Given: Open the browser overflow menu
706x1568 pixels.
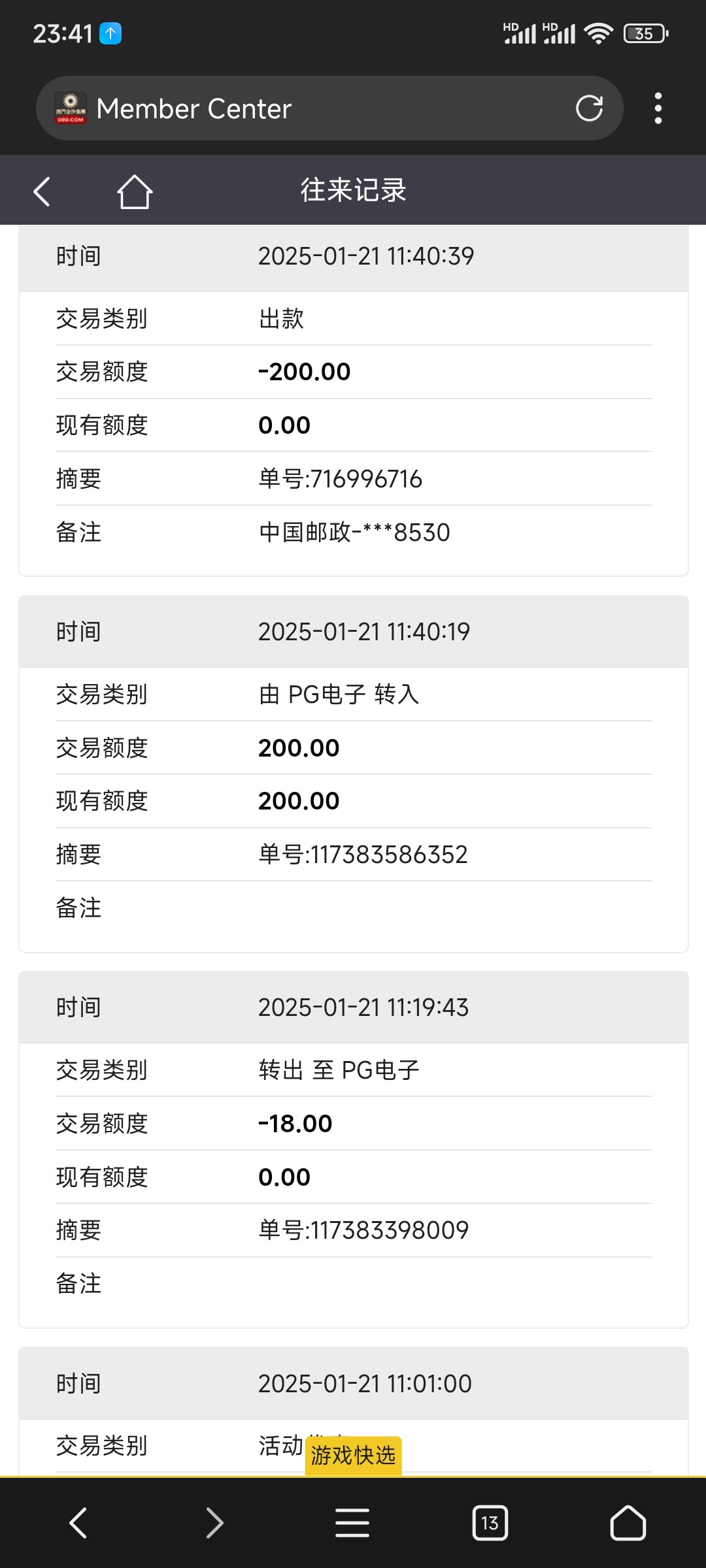Looking at the screenshot, I should pos(658,108).
